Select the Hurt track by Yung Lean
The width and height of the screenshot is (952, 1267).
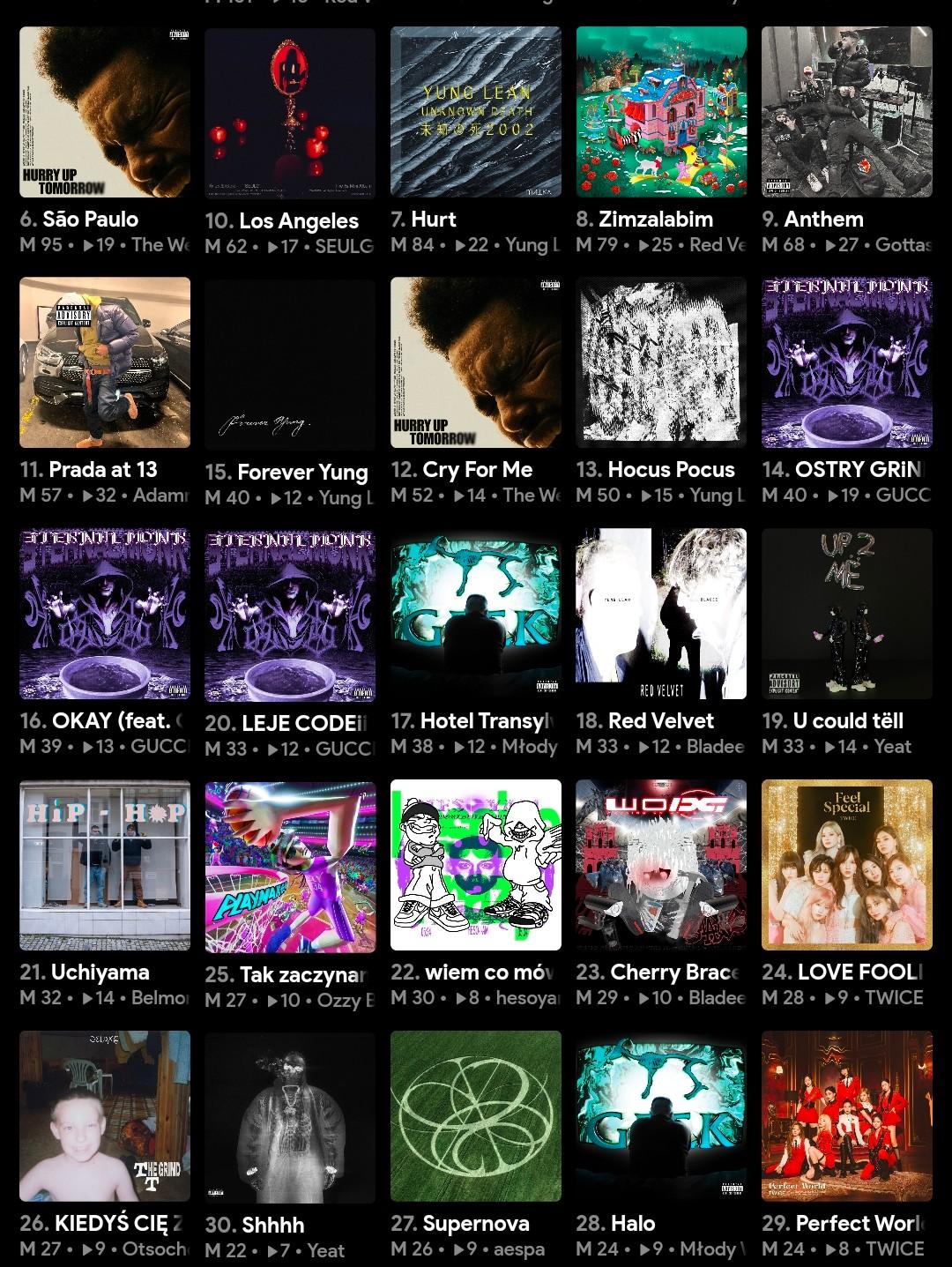(x=475, y=112)
